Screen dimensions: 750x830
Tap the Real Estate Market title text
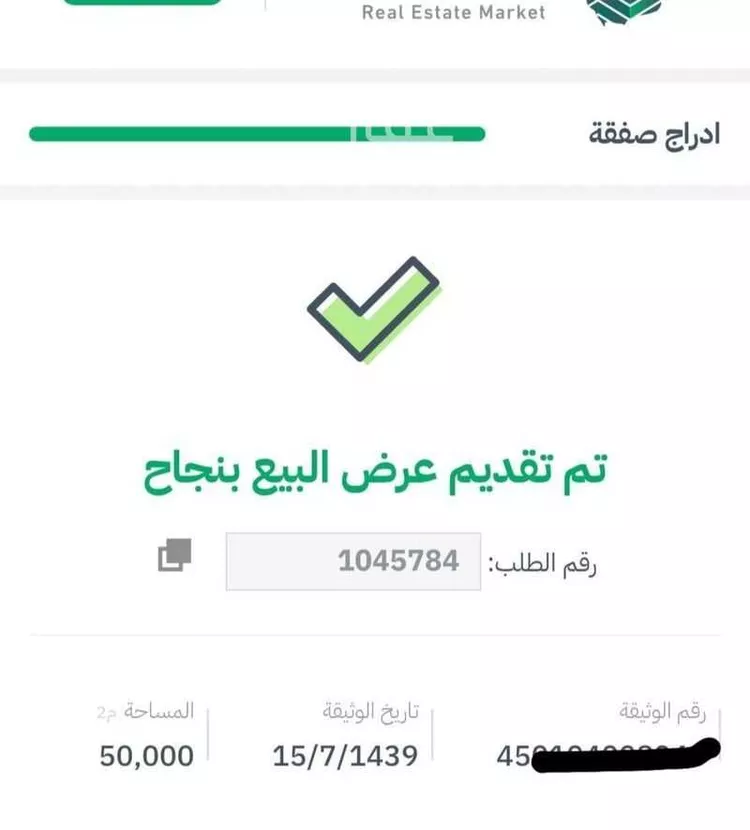[453, 13]
